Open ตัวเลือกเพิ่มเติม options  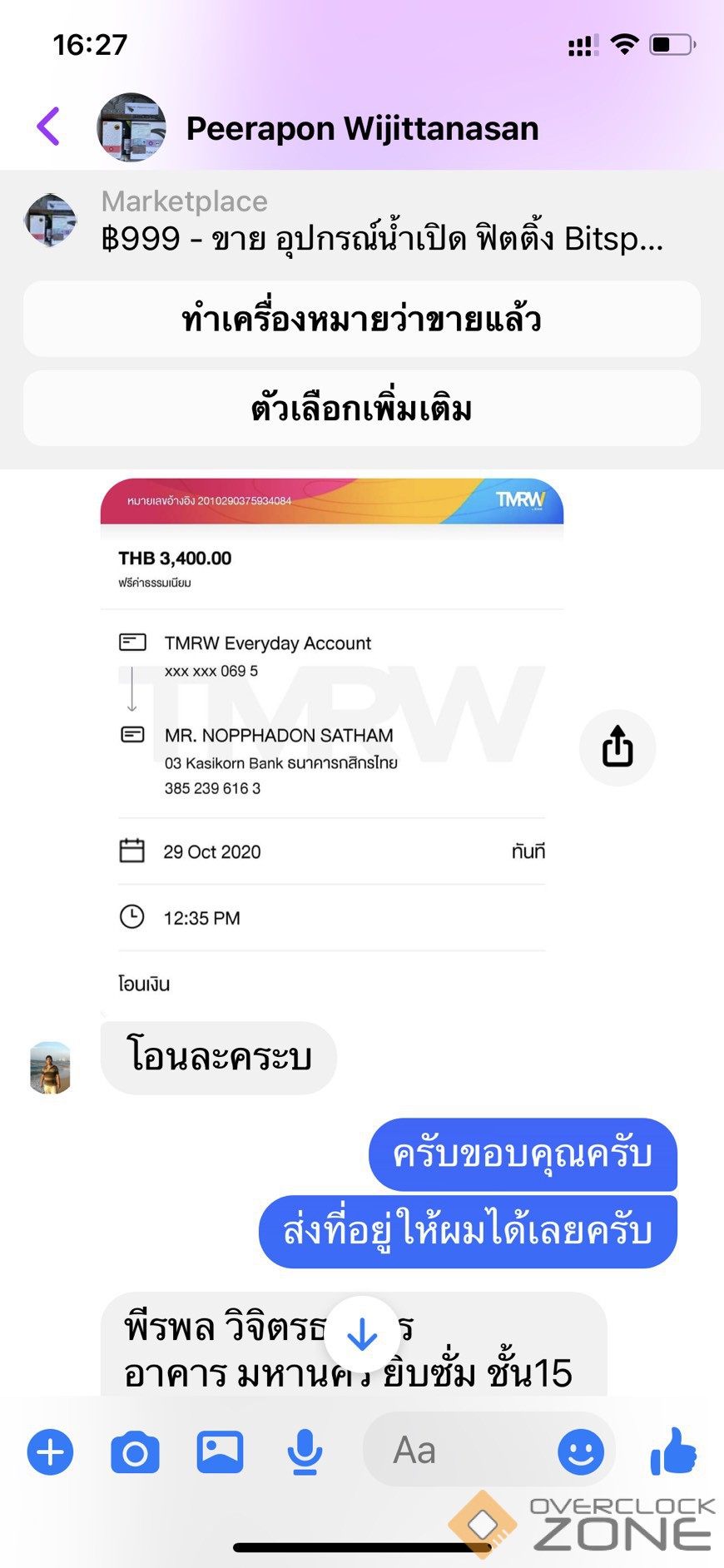pyautogui.click(x=361, y=409)
